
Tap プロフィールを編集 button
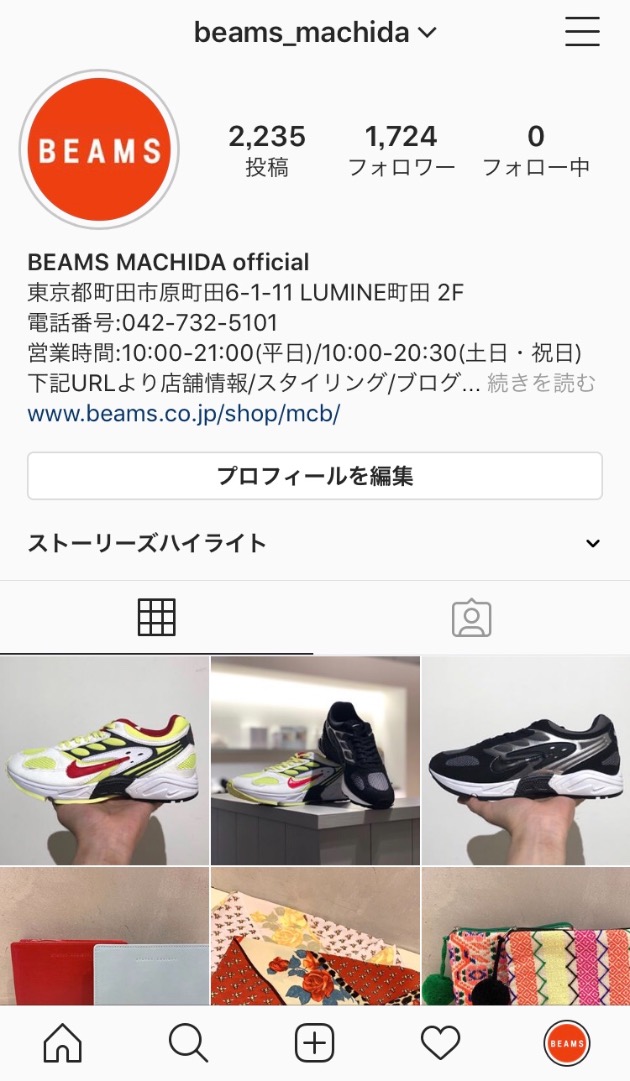[x=315, y=476]
